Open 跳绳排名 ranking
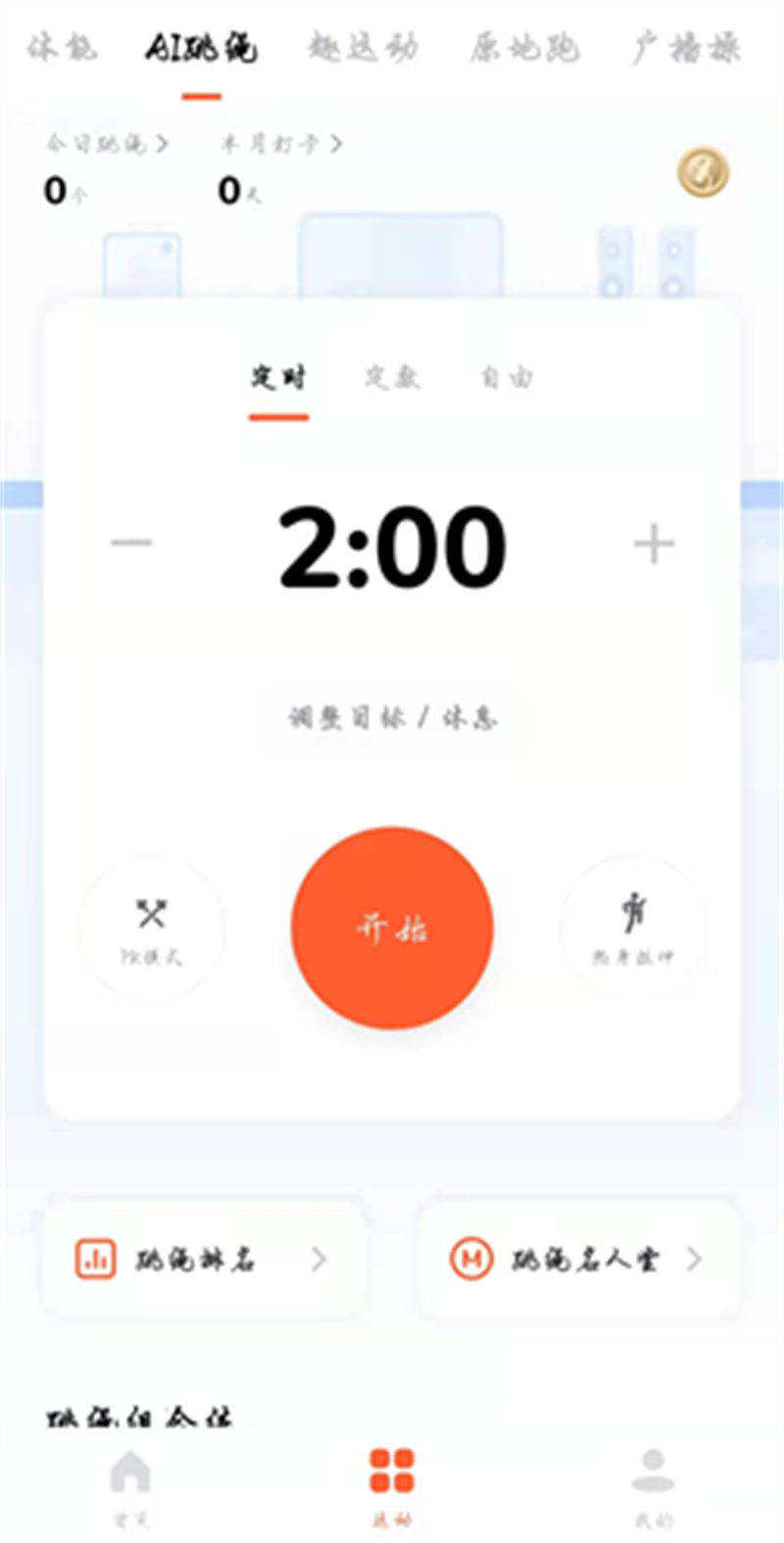 [203, 1259]
